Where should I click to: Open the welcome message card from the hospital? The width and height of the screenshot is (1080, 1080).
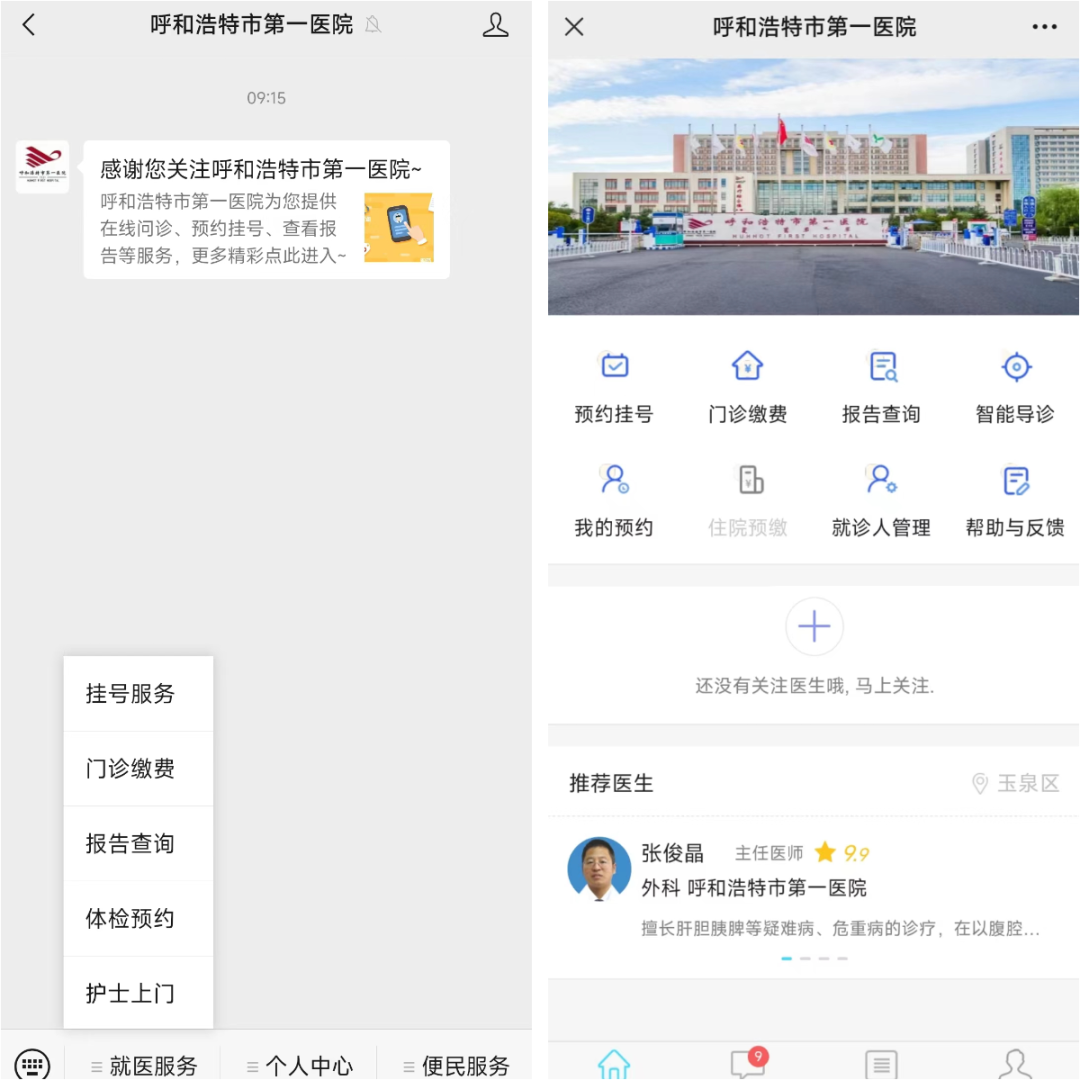266,210
